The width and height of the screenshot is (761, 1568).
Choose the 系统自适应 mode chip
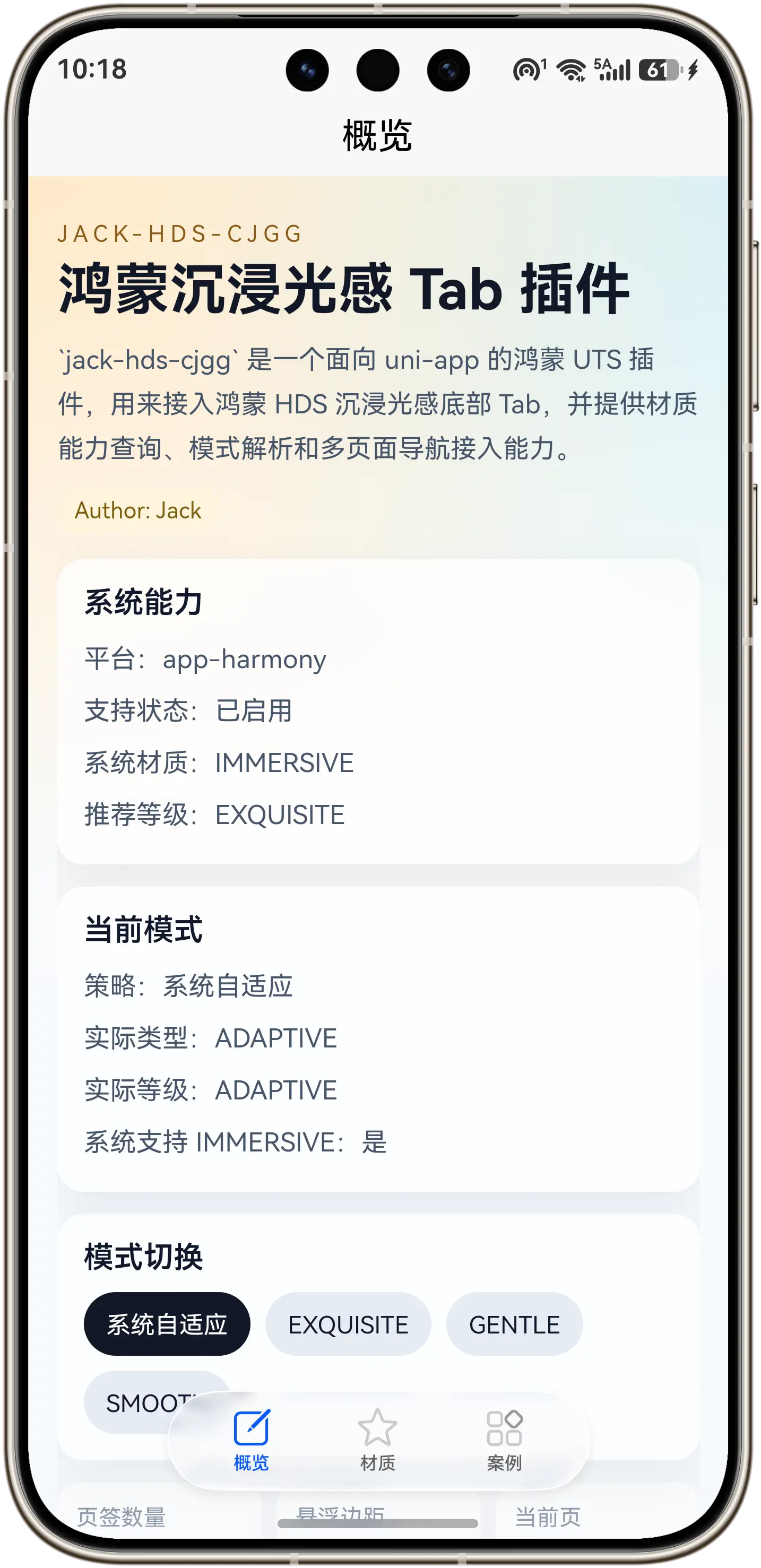(167, 1324)
